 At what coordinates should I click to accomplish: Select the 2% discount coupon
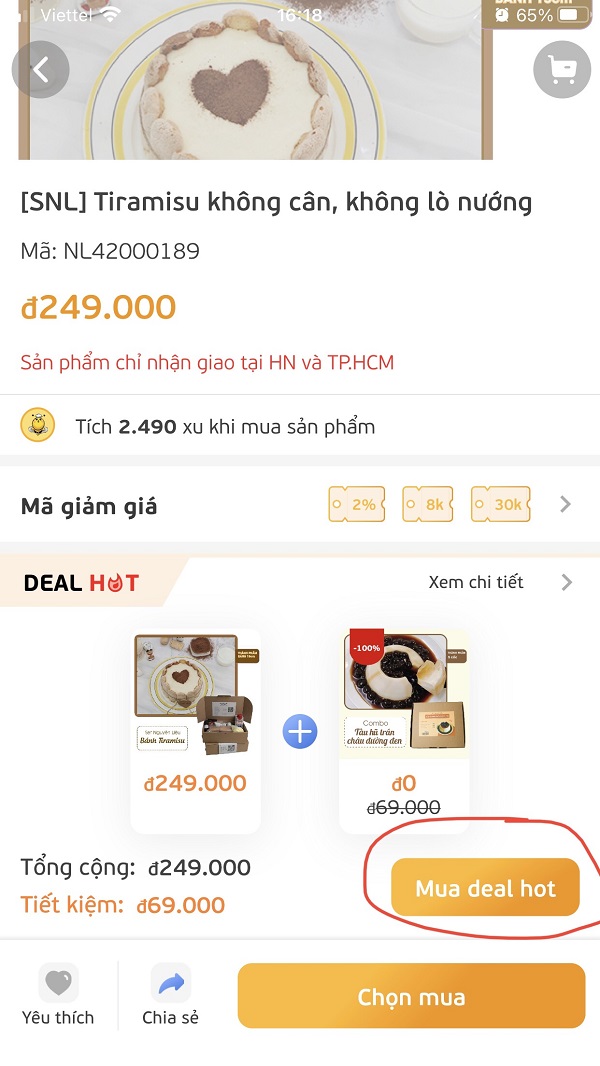pos(356,505)
